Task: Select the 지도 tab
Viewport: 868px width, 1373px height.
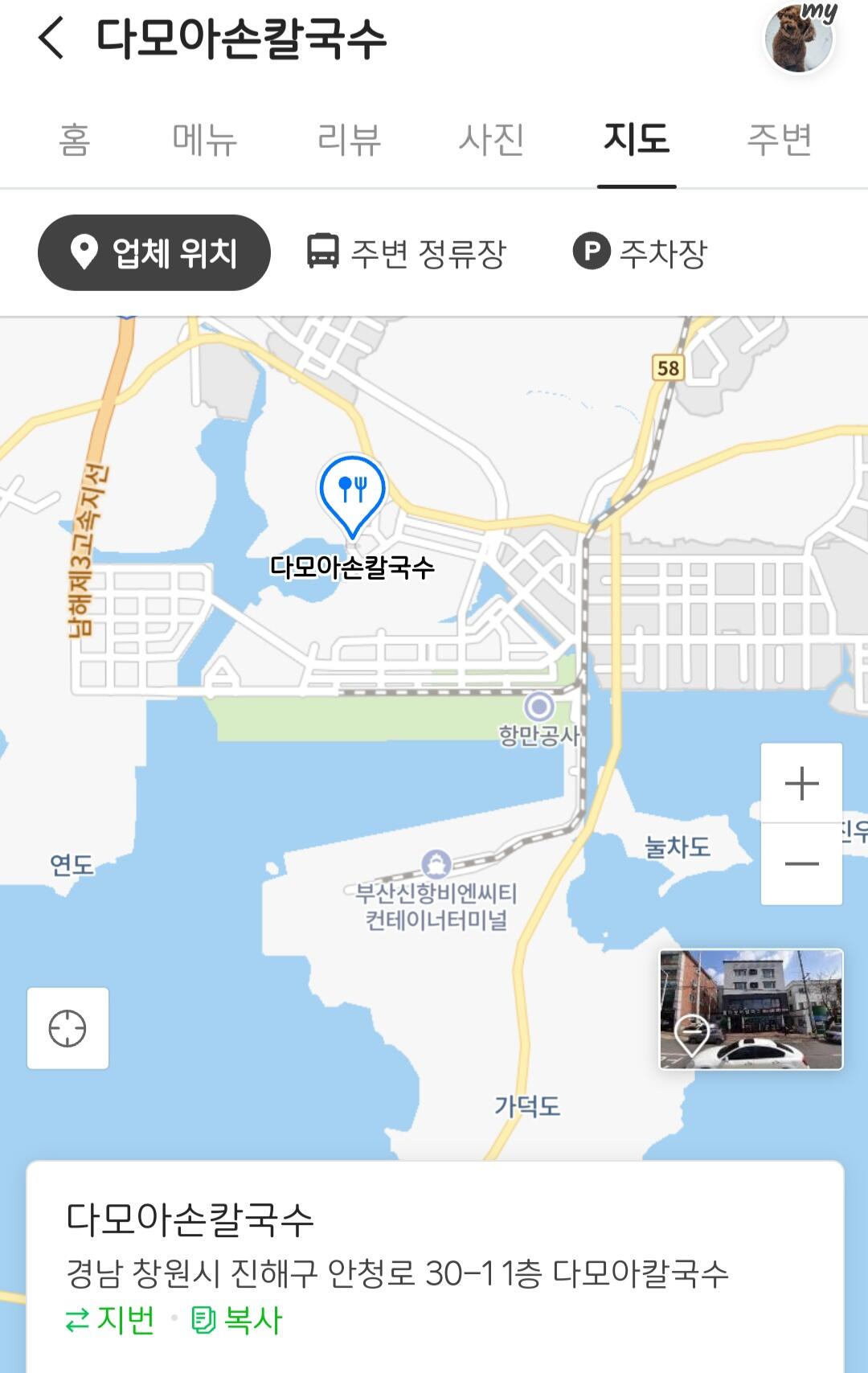Action: tap(637, 140)
